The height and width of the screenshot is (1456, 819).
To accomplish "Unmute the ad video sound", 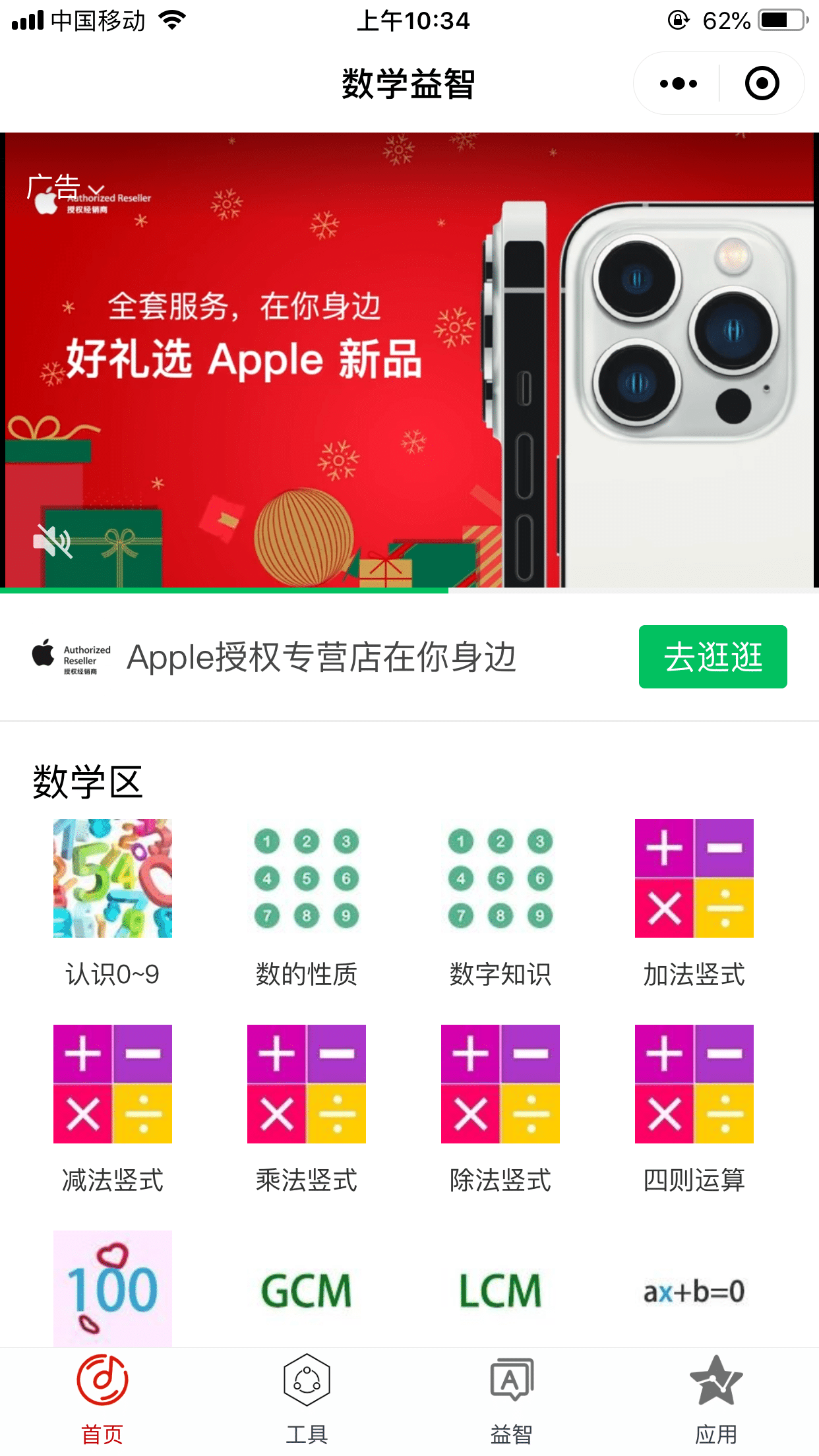I will pos(52,541).
